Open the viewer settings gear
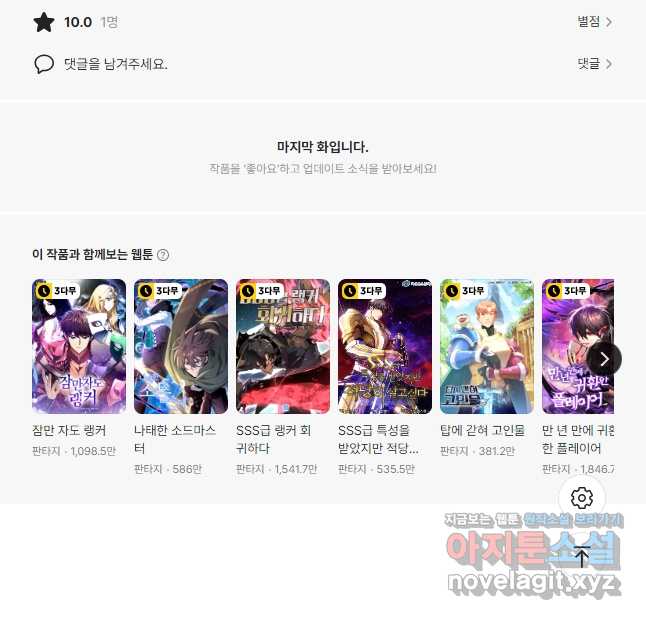646x620 pixels. tap(582, 497)
